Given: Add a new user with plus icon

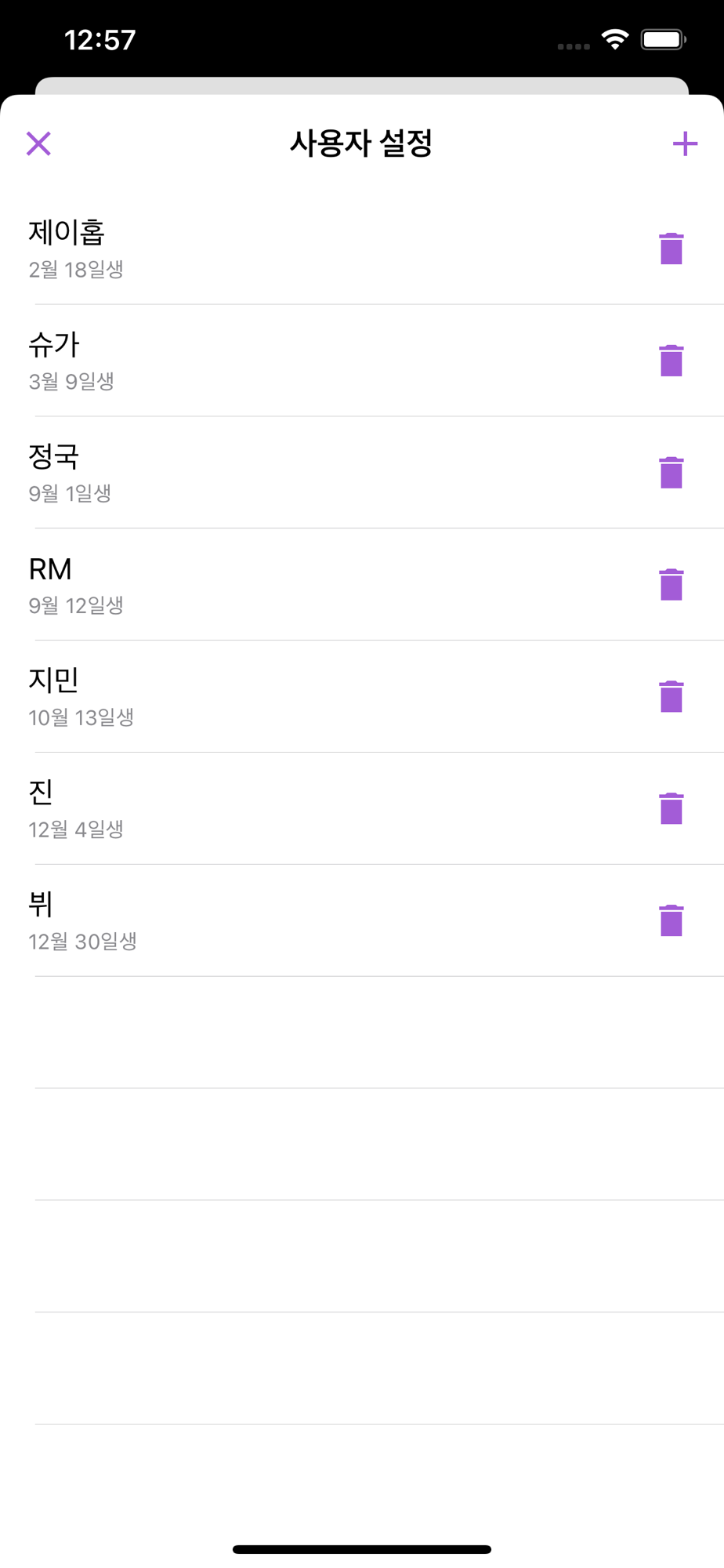Looking at the screenshot, I should pos(685,143).
